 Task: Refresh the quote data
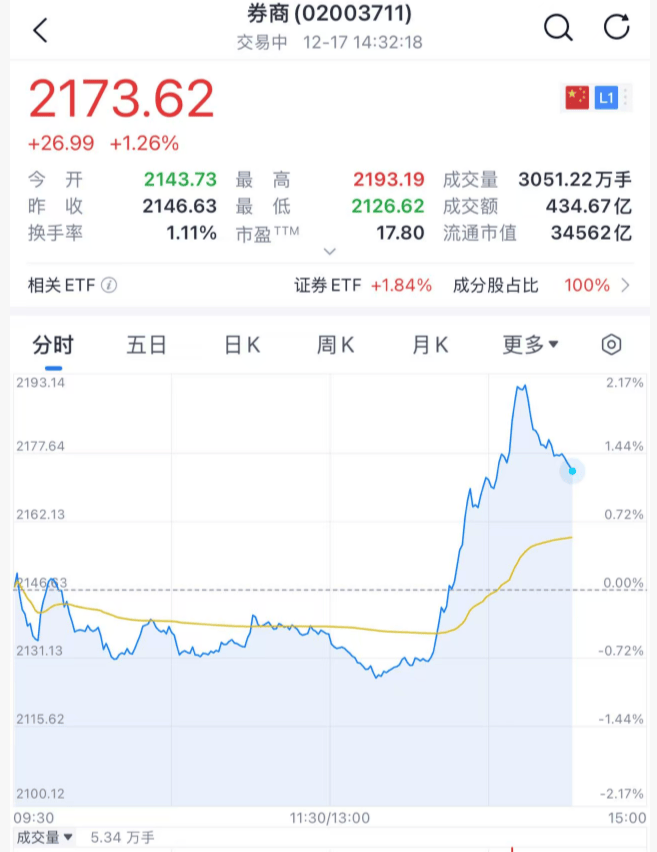pyautogui.click(x=617, y=28)
